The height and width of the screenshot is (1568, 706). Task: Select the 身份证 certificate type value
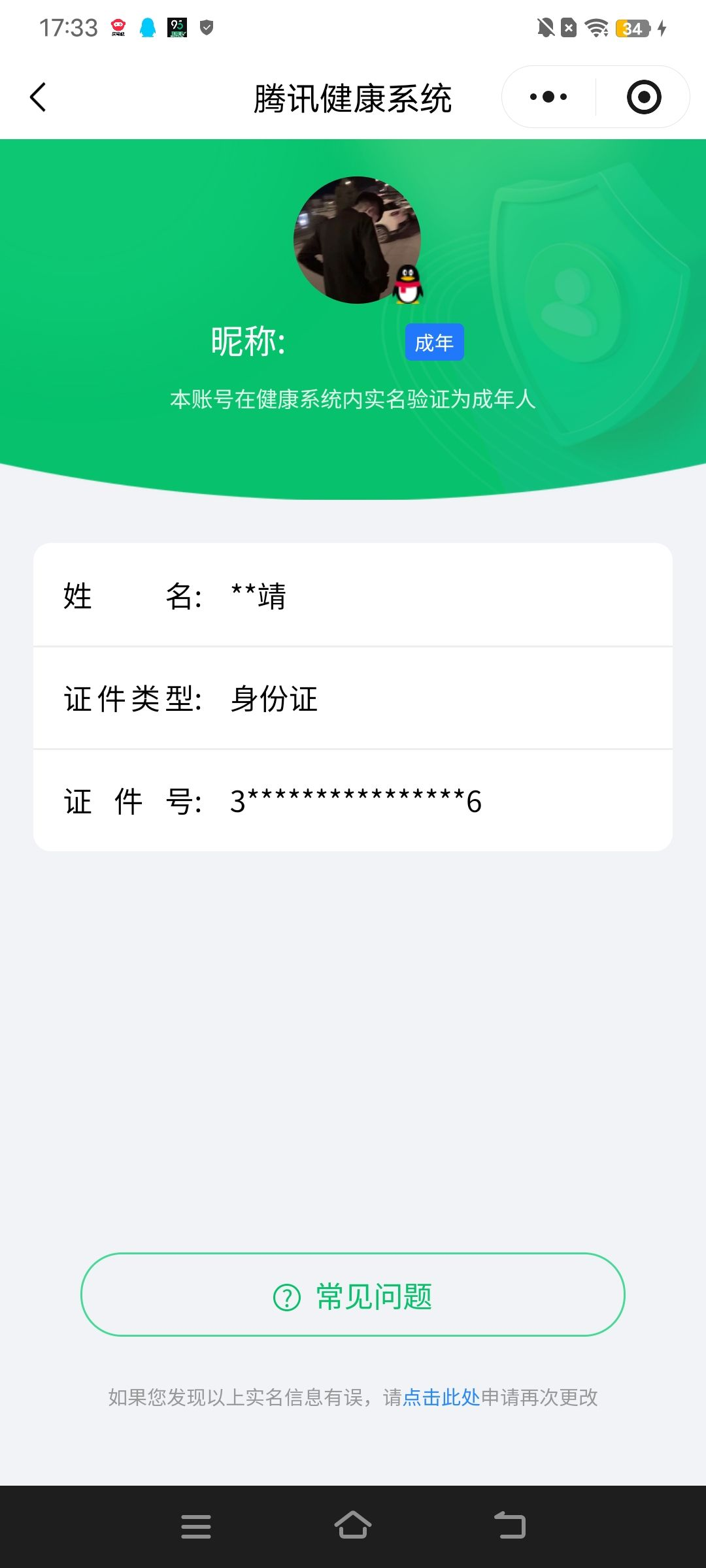coord(273,698)
